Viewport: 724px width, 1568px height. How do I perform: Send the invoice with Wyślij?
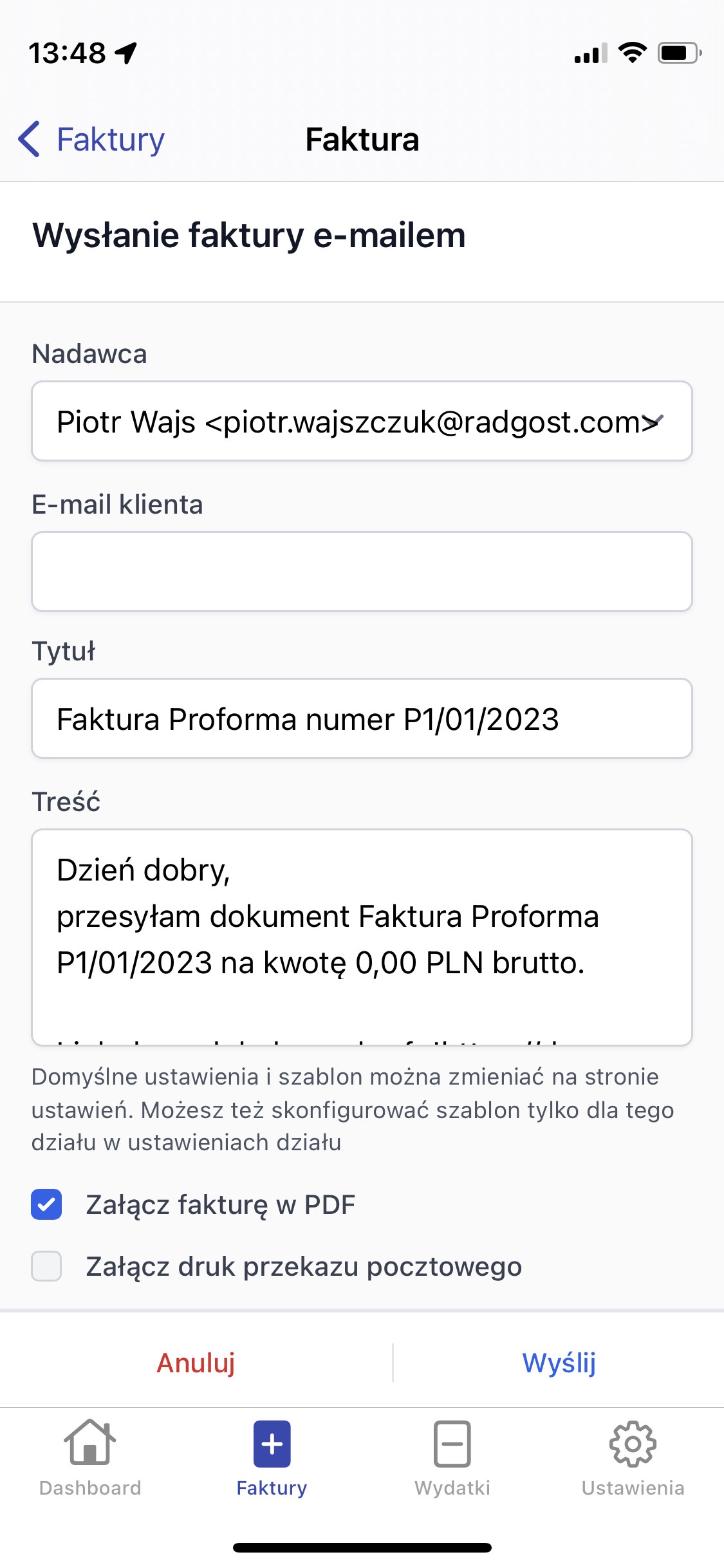pos(559,1363)
